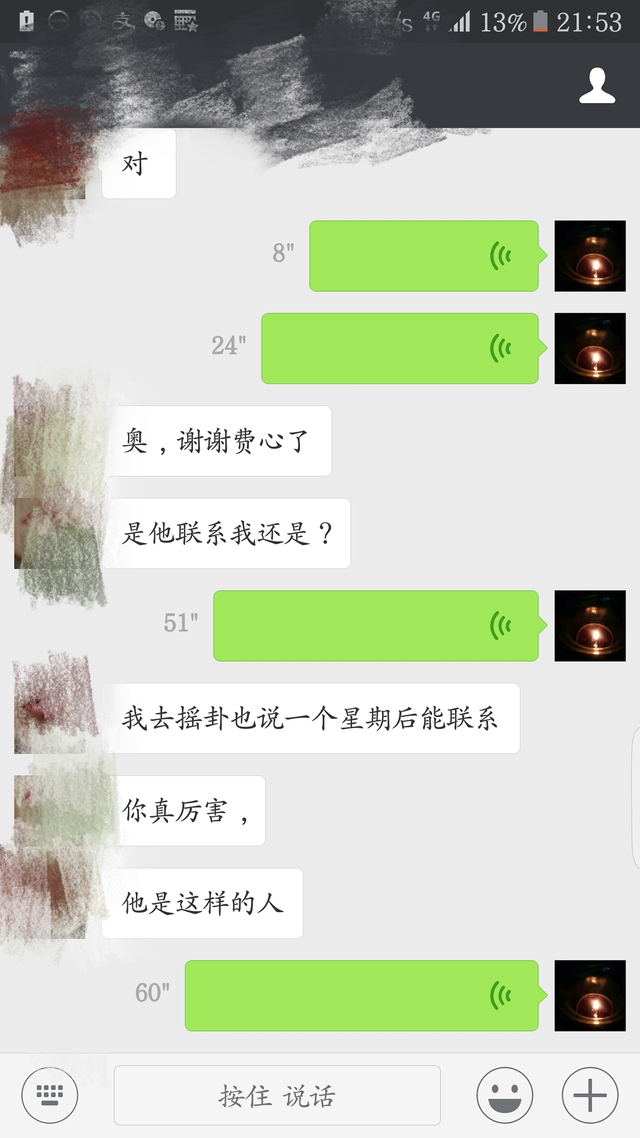640x1138 pixels.
Task: Tap the 按住 说话 hold-to-talk button
Action: pyautogui.click(x=277, y=1095)
